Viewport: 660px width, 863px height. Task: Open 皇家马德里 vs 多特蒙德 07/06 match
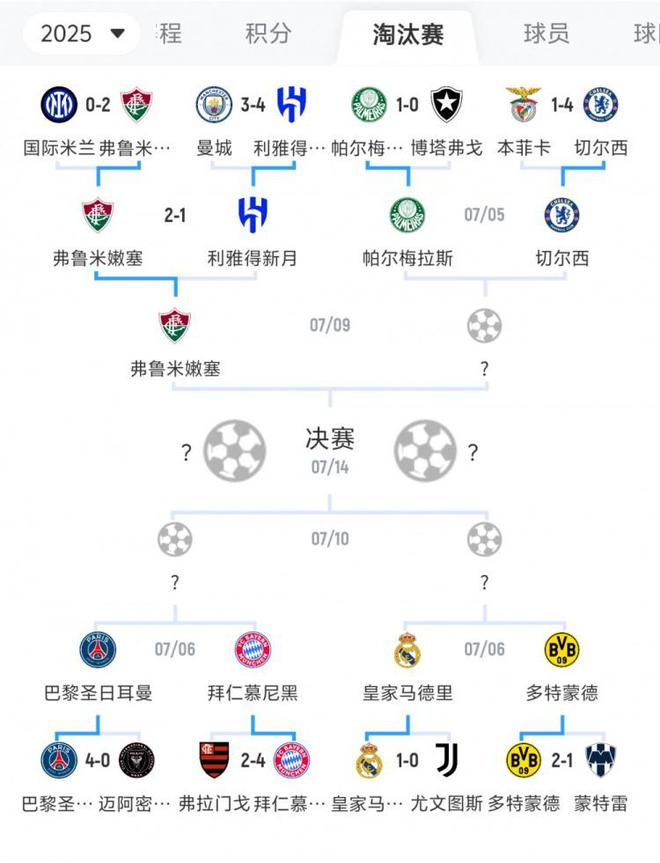pos(485,650)
